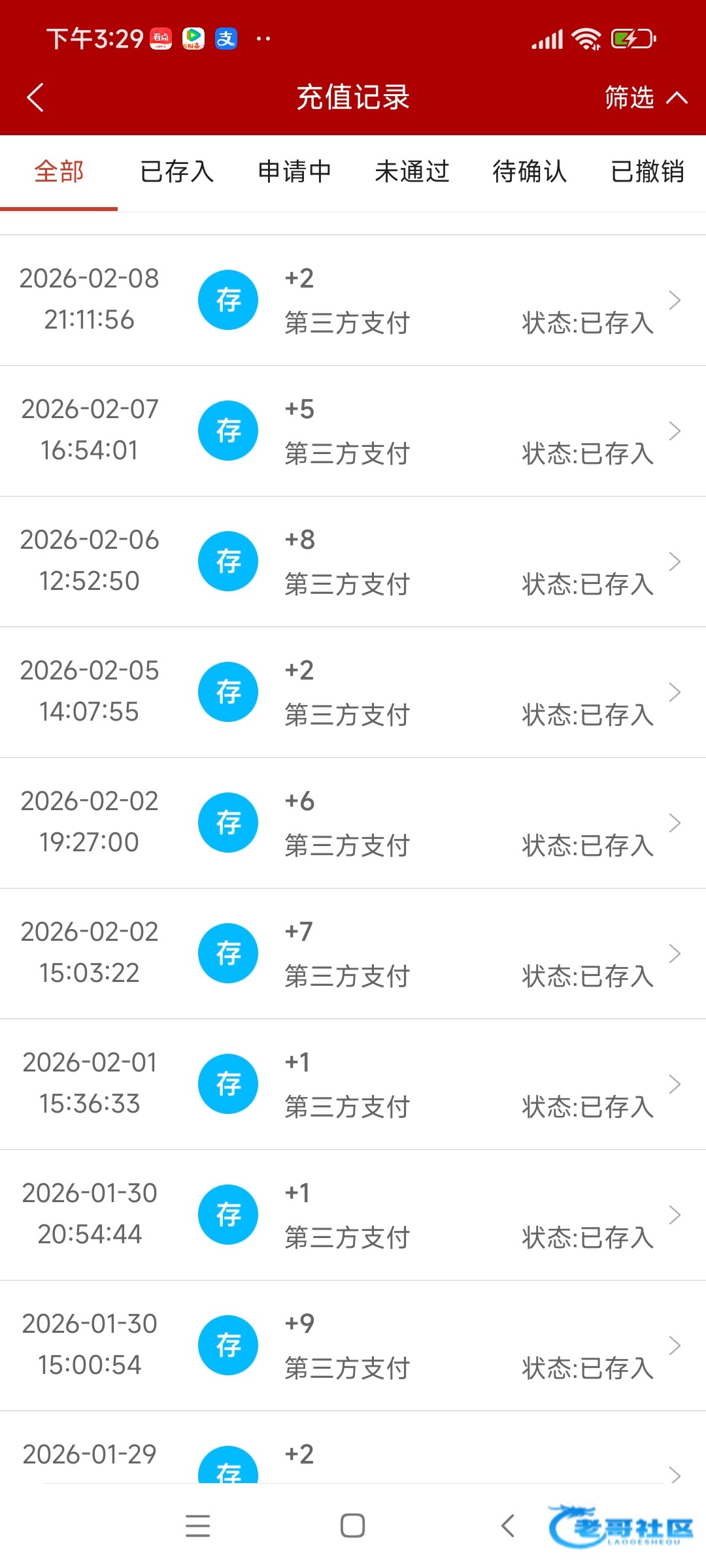Go back from 充值记录 page
The width and height of the screenshot is (706, 1568).
(x=36, y=98)
